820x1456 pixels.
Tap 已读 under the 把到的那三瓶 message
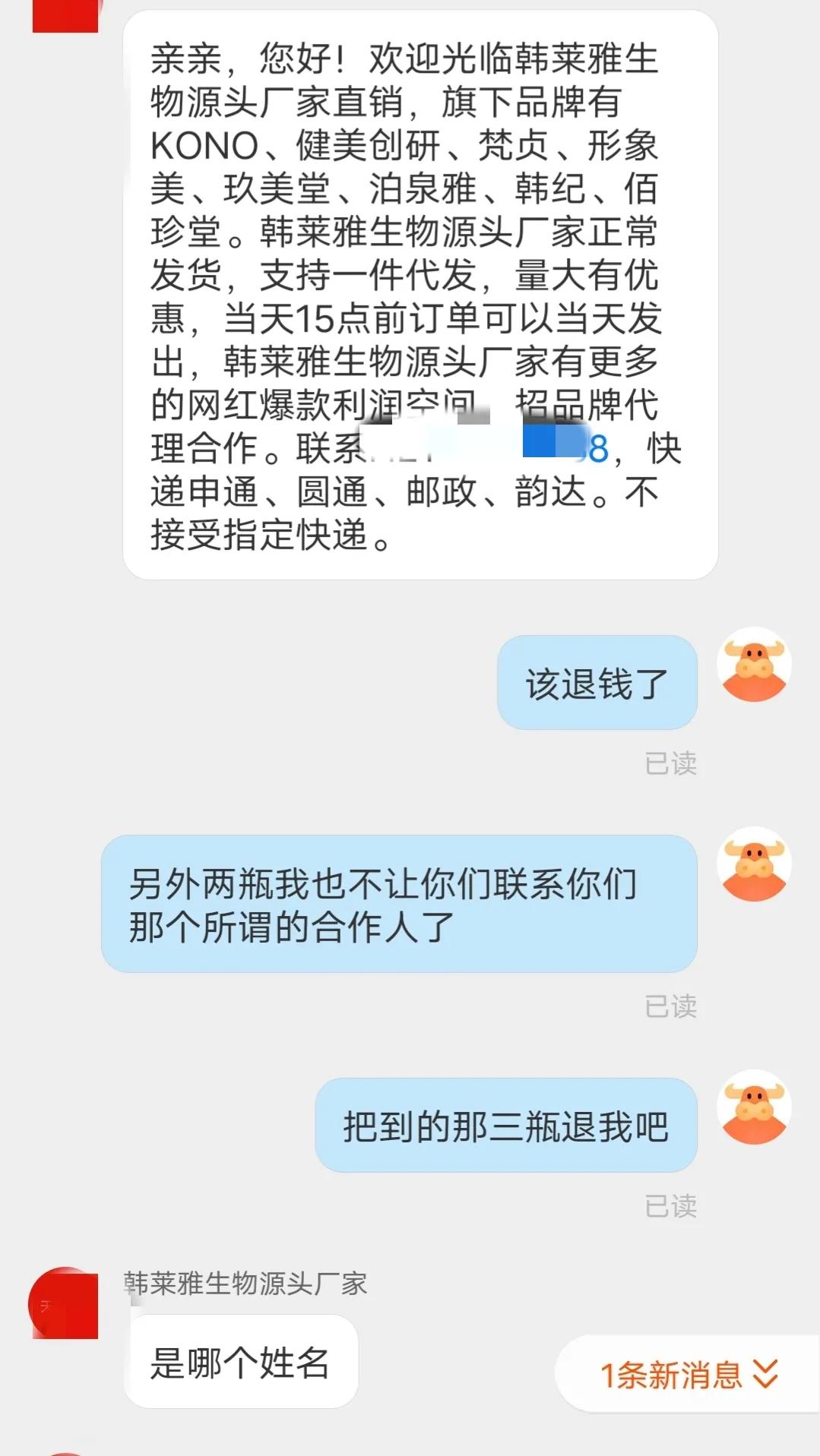click(x=672, y=1205)
